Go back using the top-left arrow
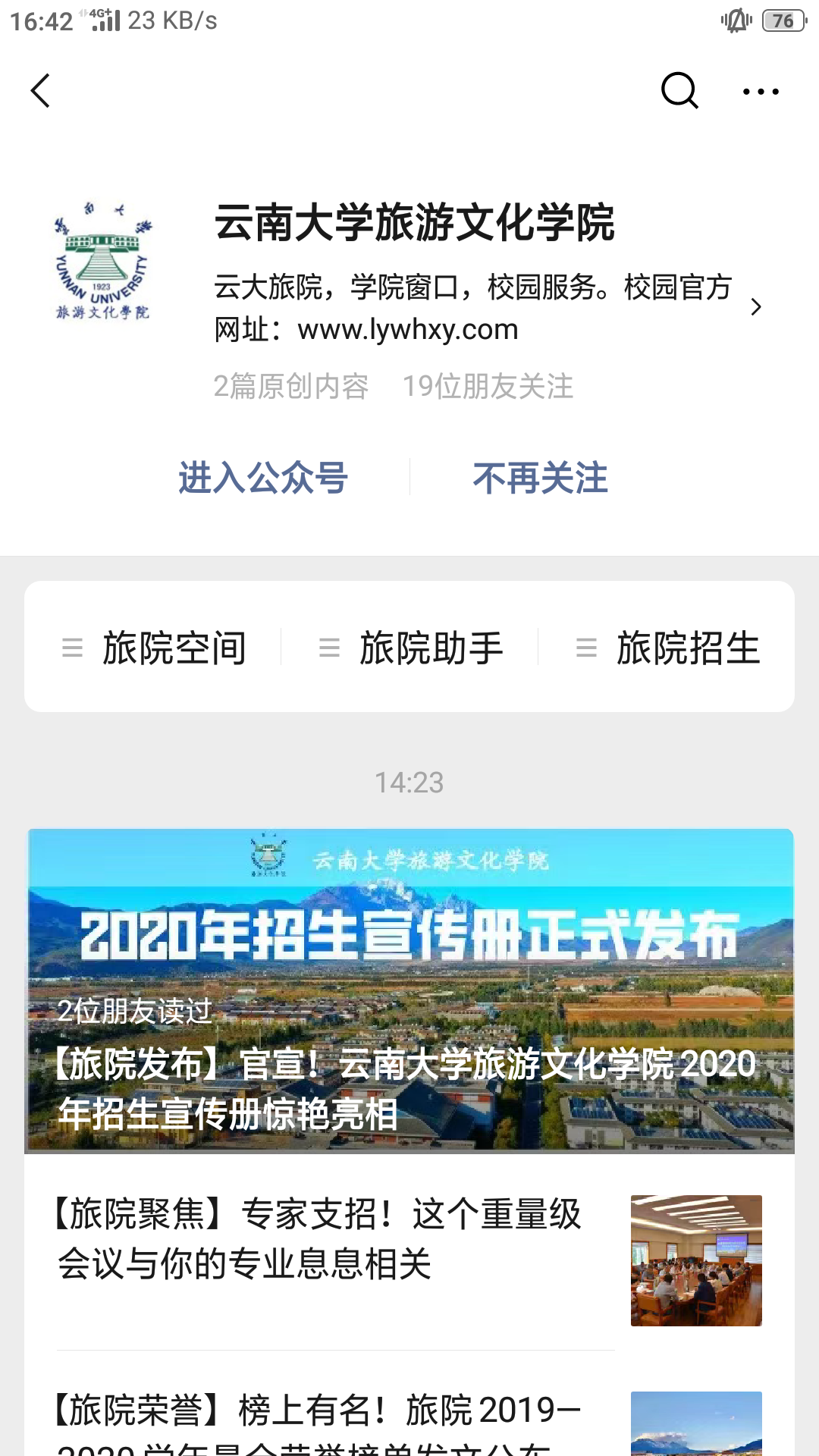The width and height of the screenshot is (819, 1456). point(41,91)
